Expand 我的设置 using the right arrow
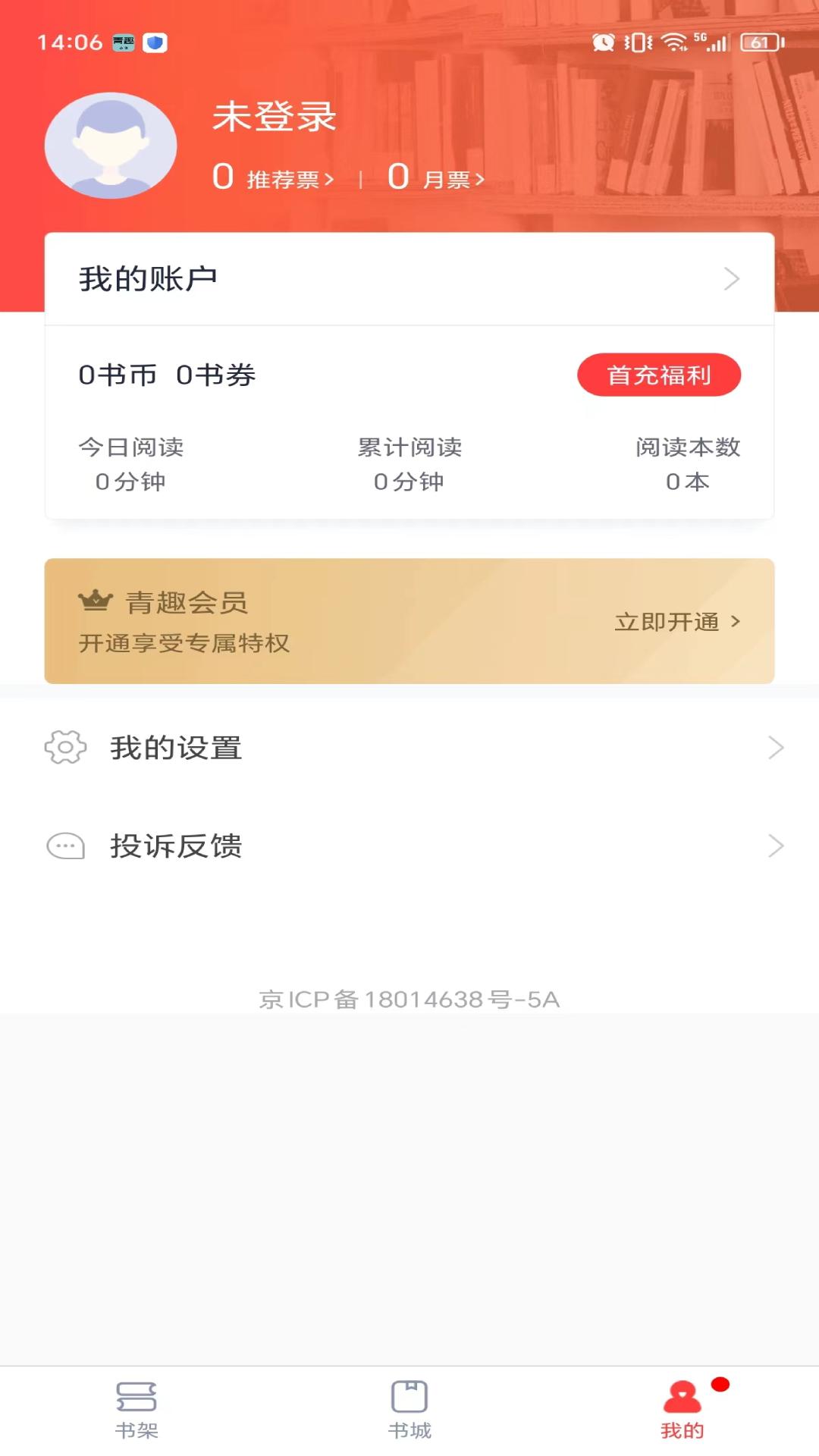The image size is (819, 1456). pos(775,748)
